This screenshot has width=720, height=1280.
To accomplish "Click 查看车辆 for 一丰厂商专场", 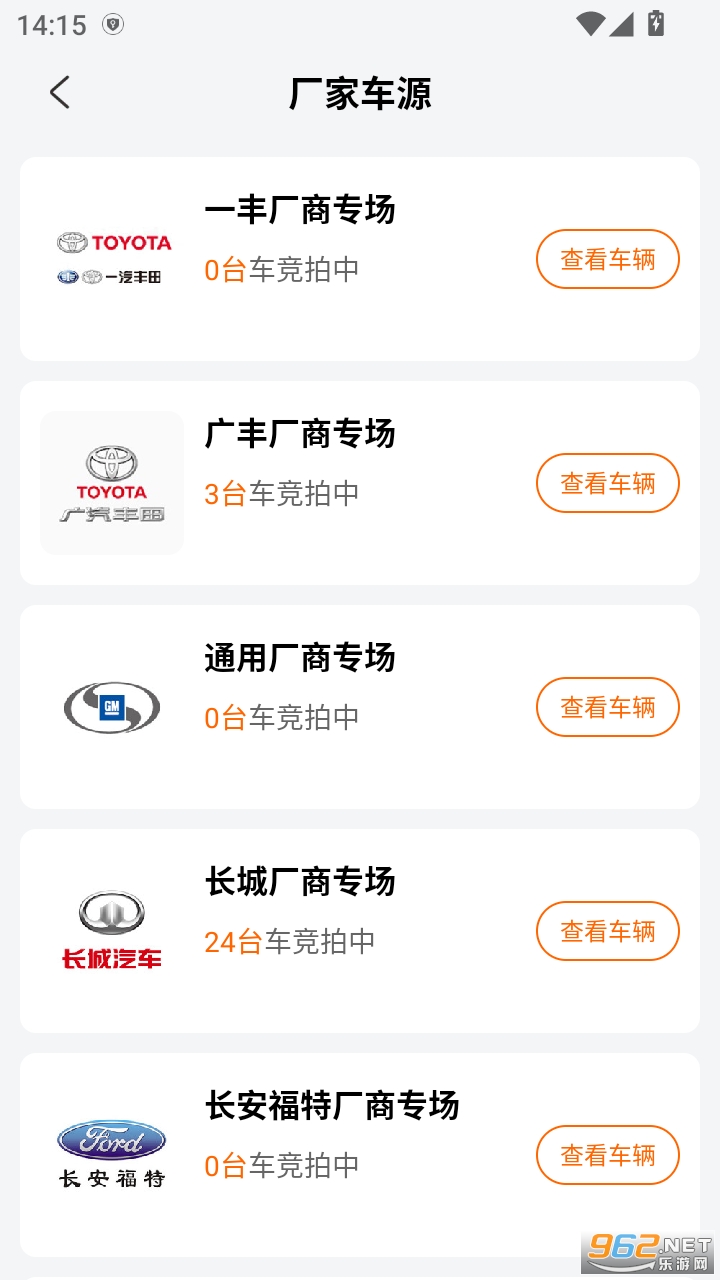I will coord(607,258).
